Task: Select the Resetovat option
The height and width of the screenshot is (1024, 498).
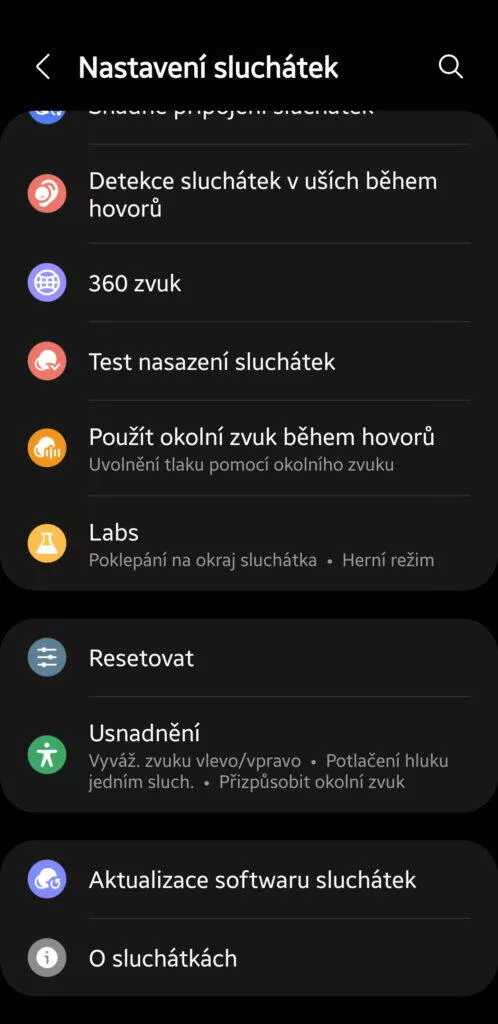Action: 249,658
